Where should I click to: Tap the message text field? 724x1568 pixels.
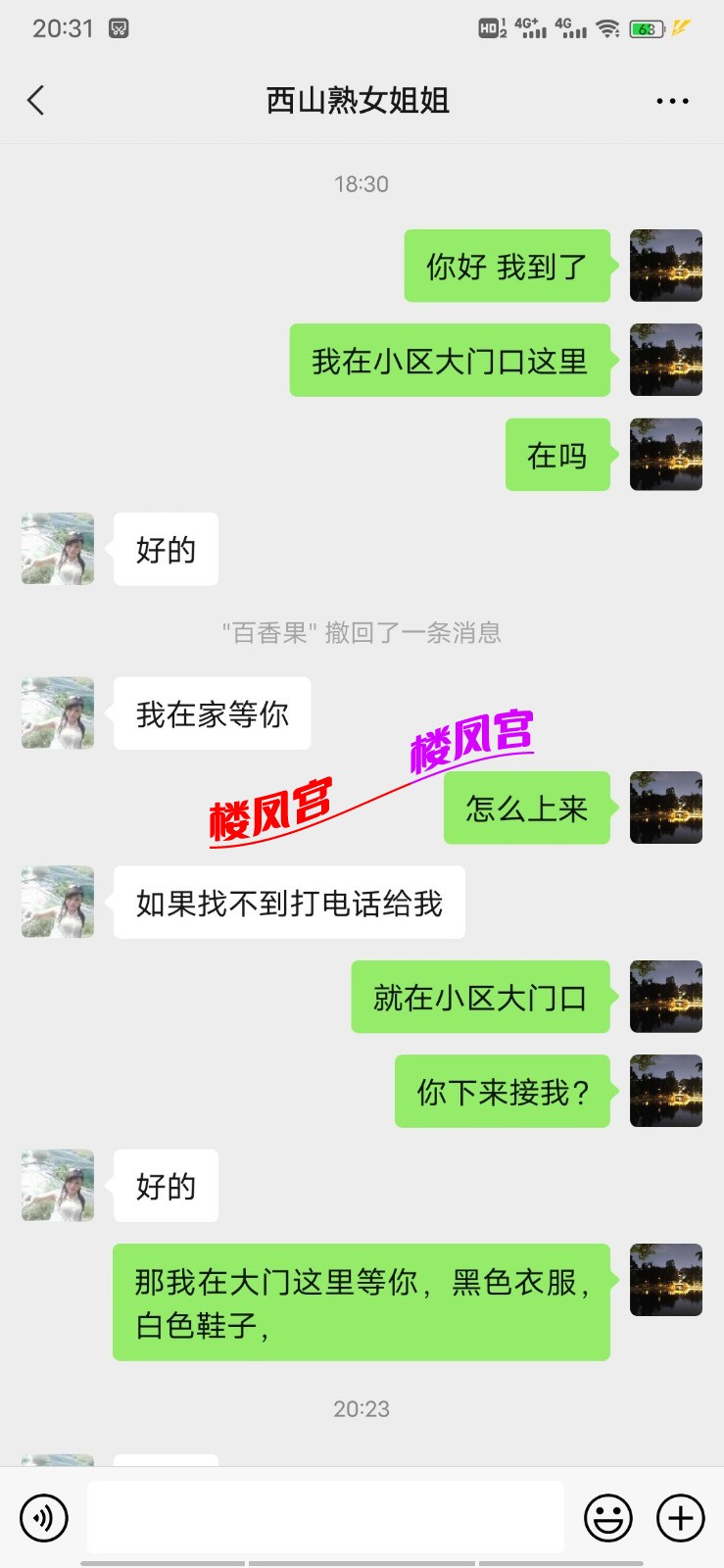(x=325, y=1517)
